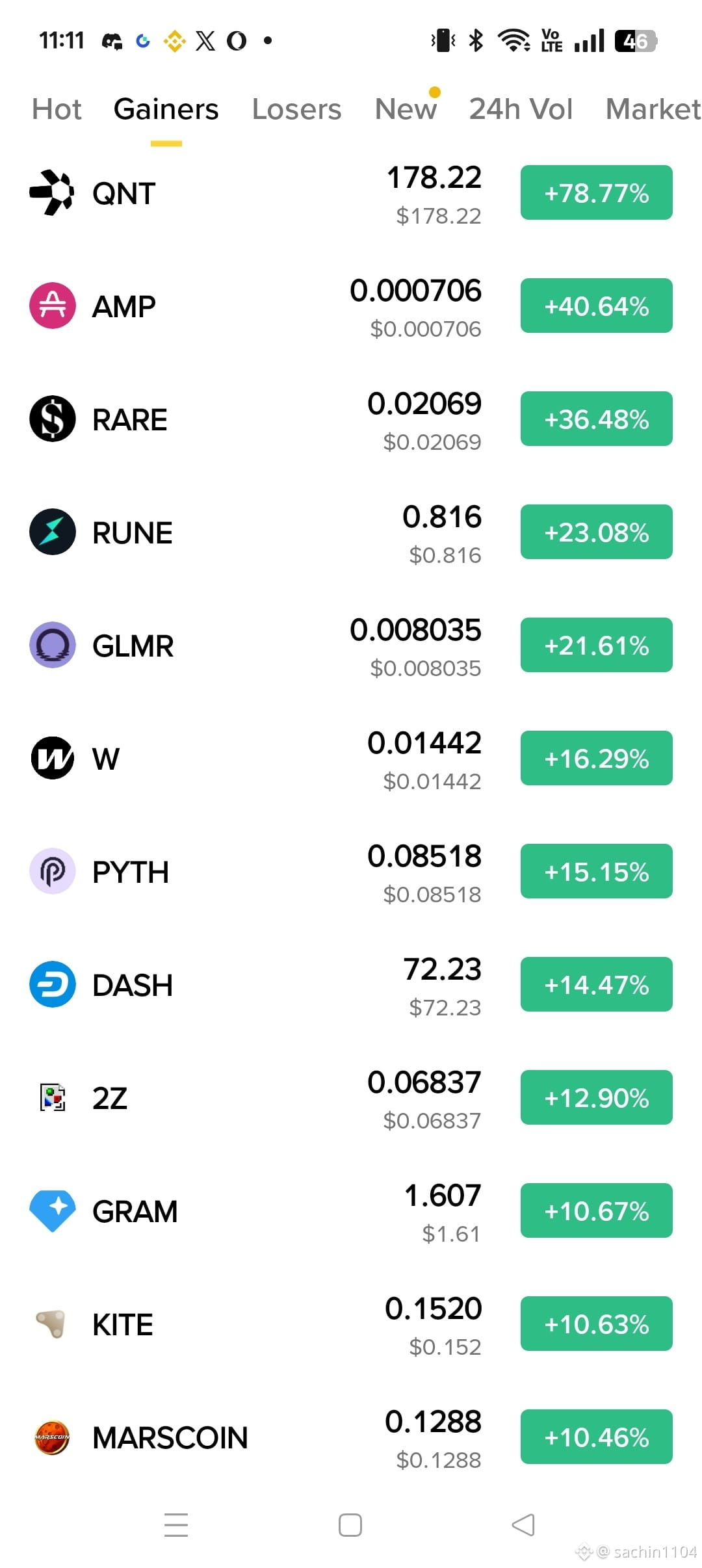Open the GRAM listing
The height and width of the screenshot is (1568, 702).
pos(351,1211)
